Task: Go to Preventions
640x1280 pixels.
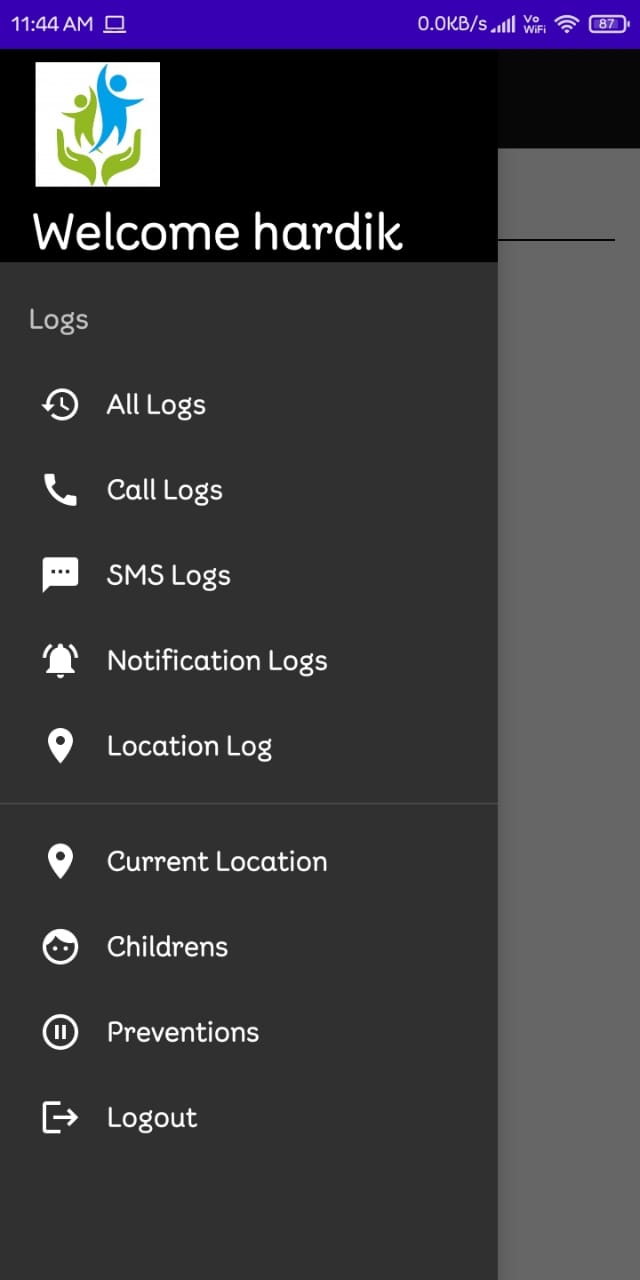Action: click(182, 1032)
